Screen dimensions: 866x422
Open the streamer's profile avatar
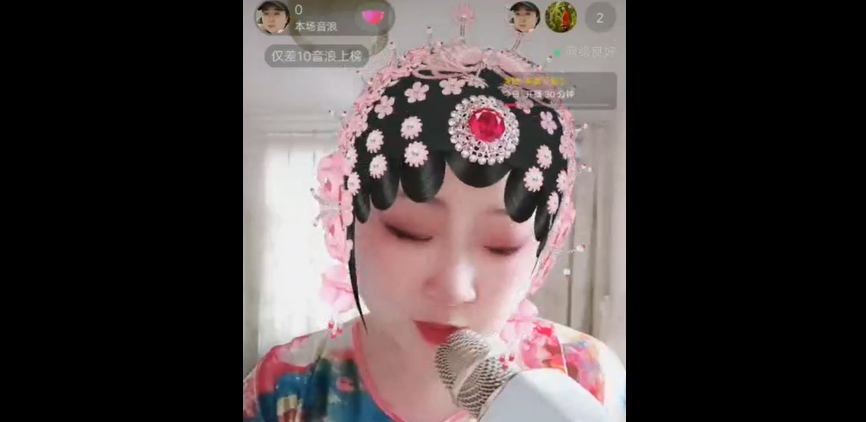click(x=272, y=17)
